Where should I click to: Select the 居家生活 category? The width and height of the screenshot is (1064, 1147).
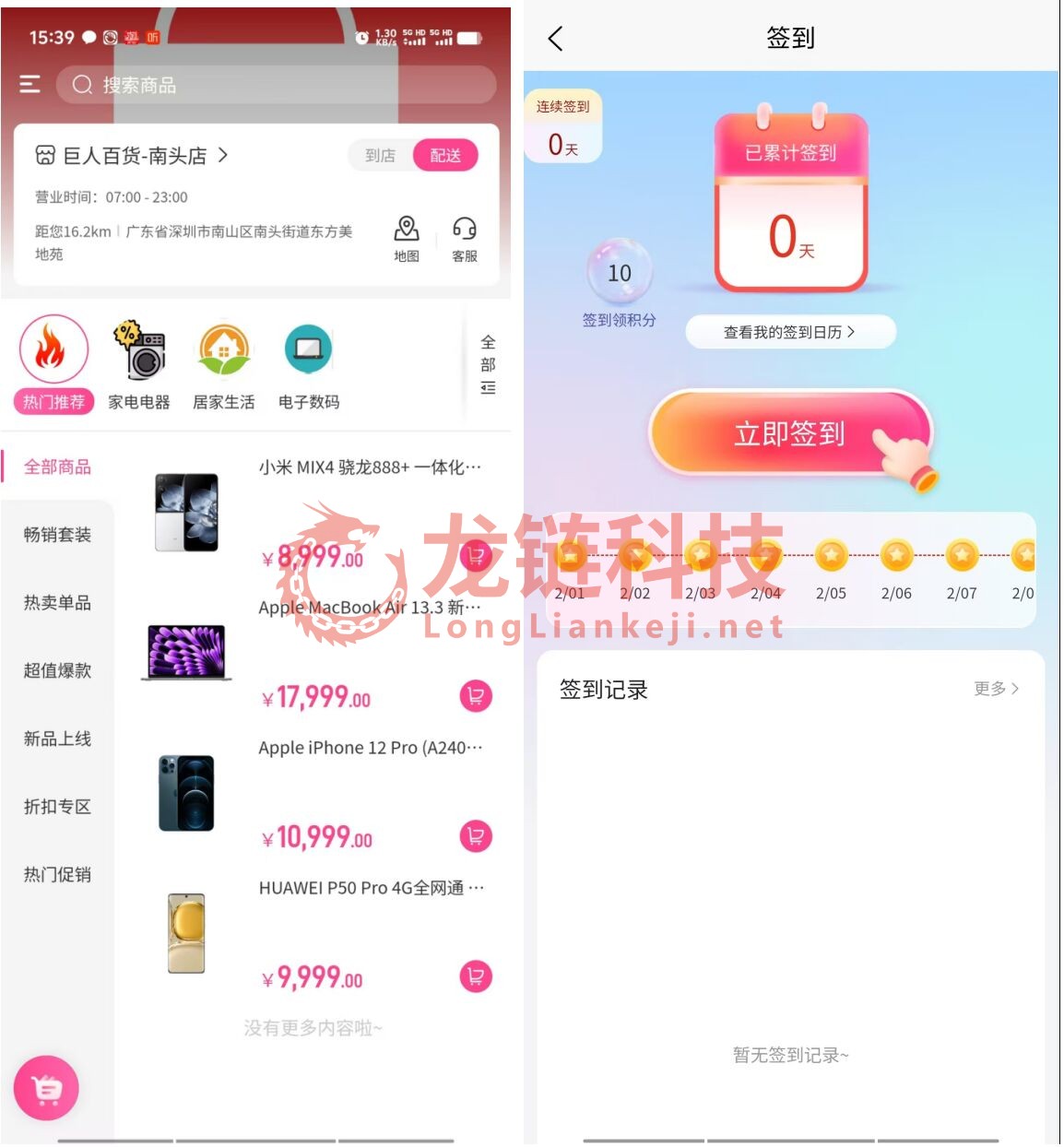tap(224, 364)
